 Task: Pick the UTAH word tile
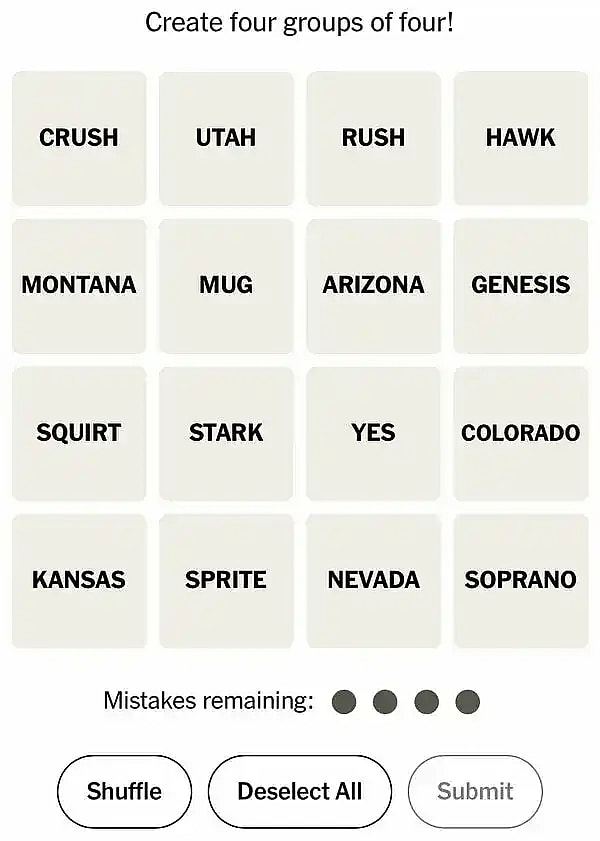226,138
